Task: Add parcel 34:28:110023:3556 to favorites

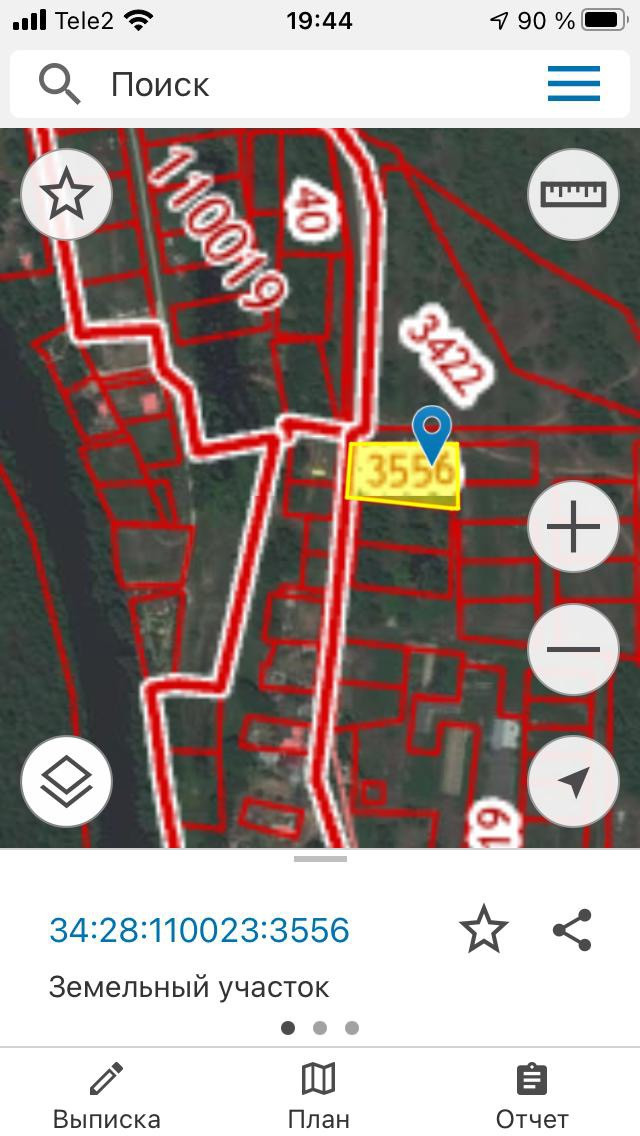Action: 484,930
